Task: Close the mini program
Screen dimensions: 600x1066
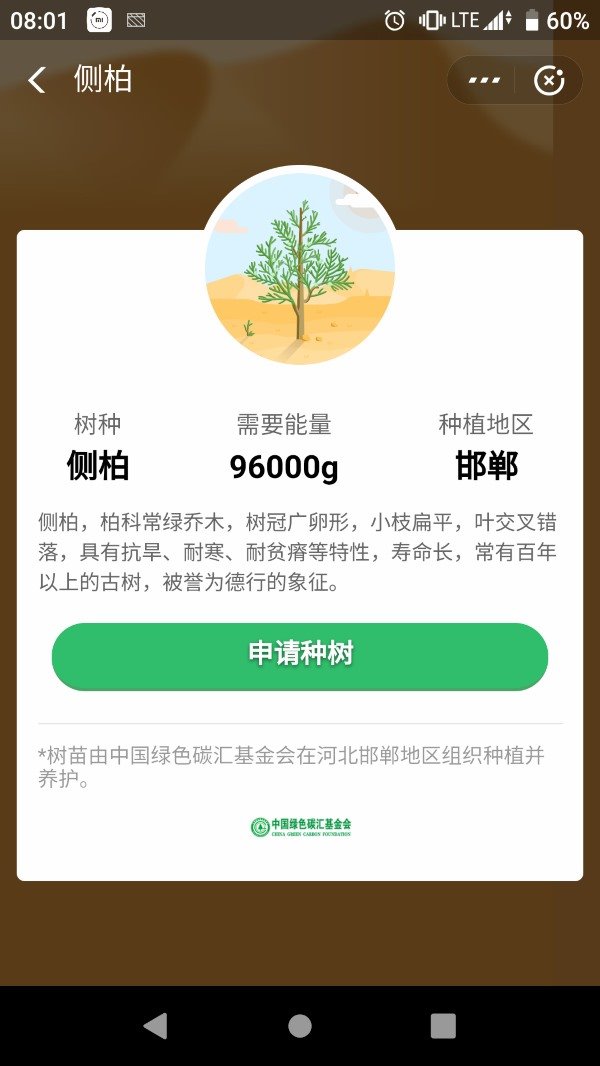Action: coord(549,80)
